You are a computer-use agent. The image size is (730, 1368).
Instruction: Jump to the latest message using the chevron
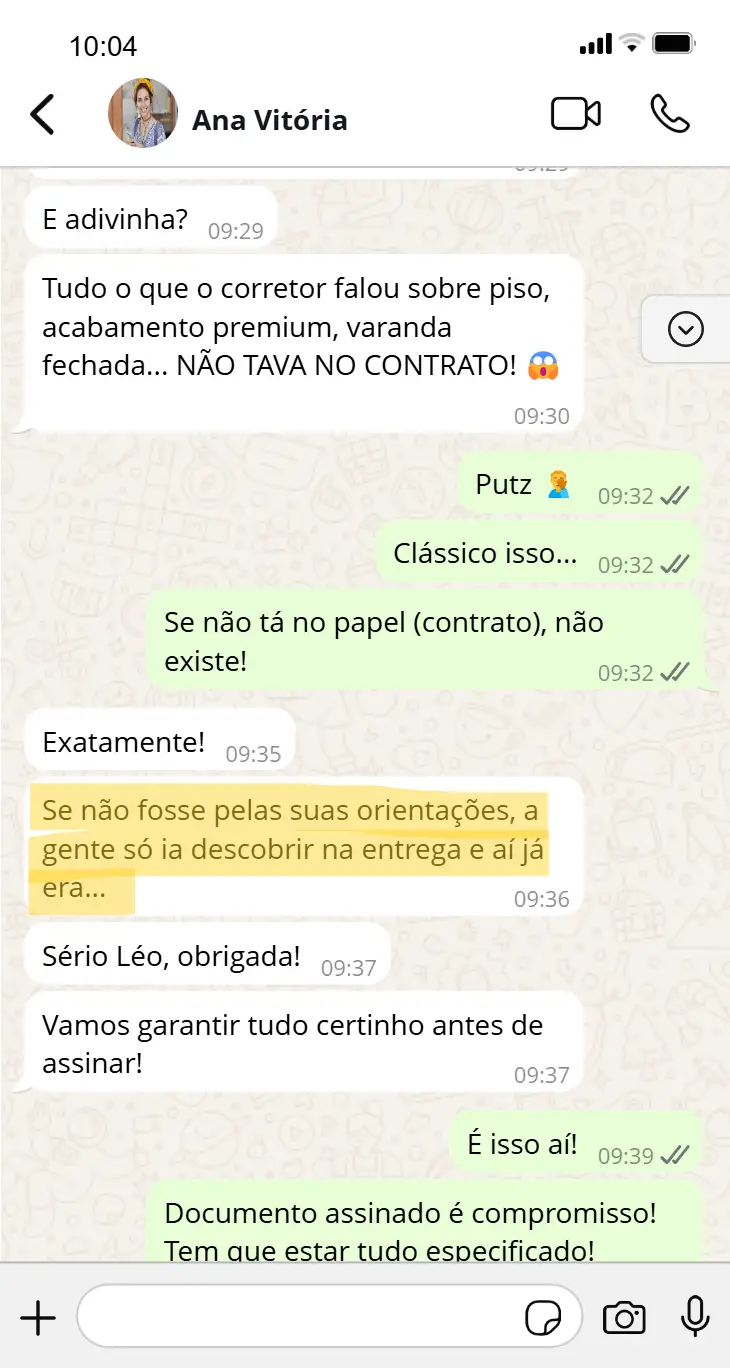(684, 329)
